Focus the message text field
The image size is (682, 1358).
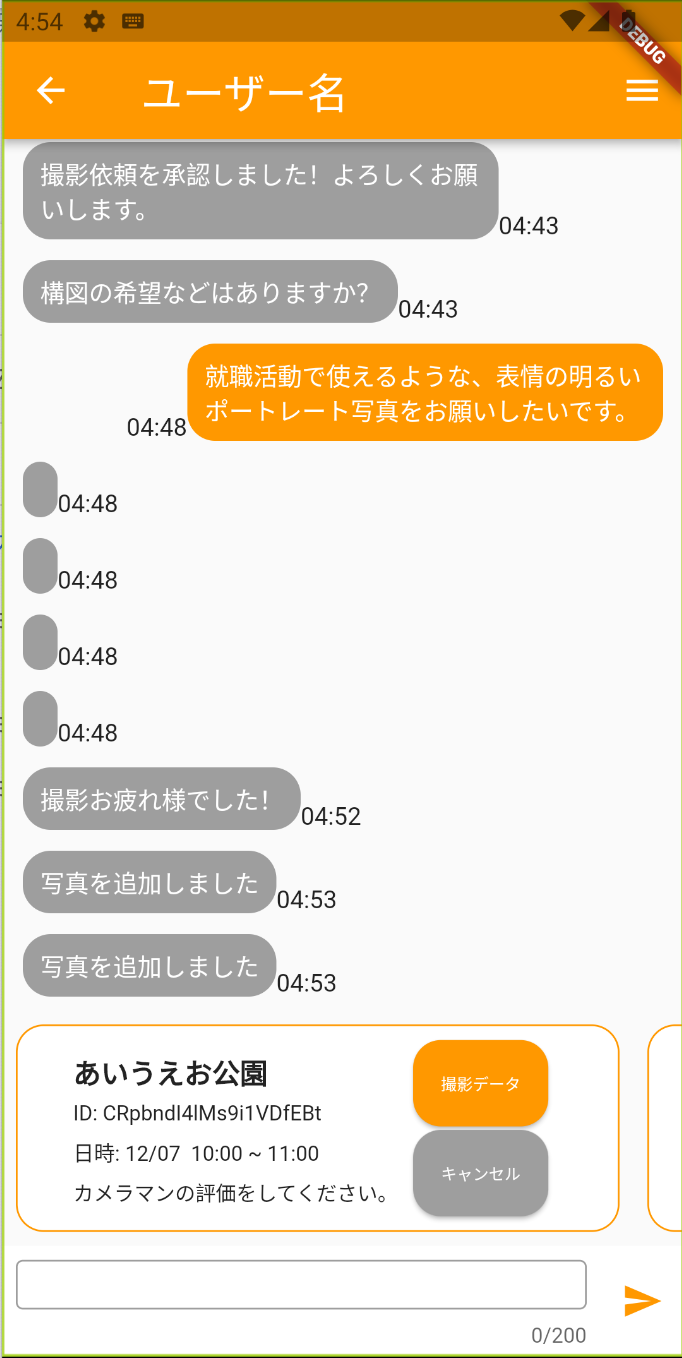click(301, 1285)
